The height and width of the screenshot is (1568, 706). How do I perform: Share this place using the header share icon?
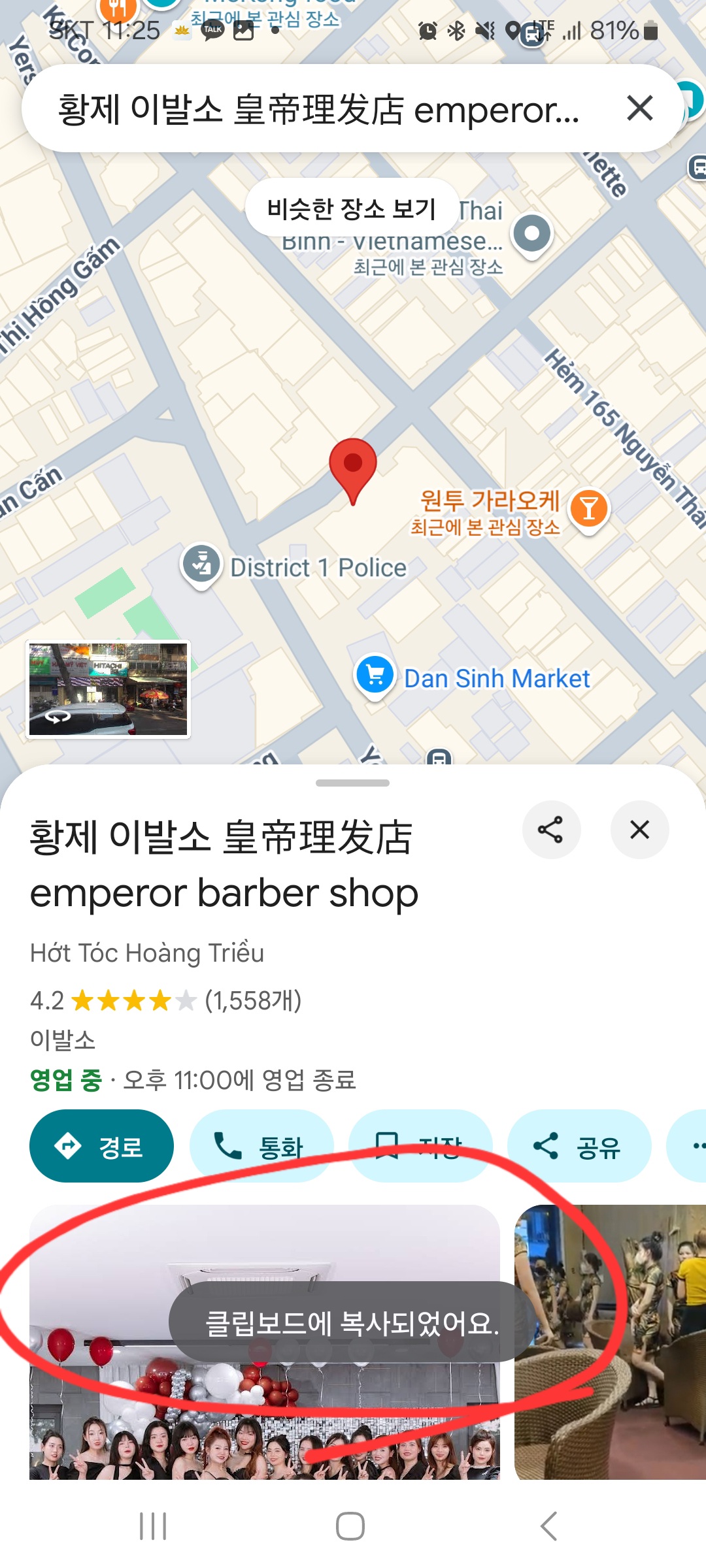[550, 830]
